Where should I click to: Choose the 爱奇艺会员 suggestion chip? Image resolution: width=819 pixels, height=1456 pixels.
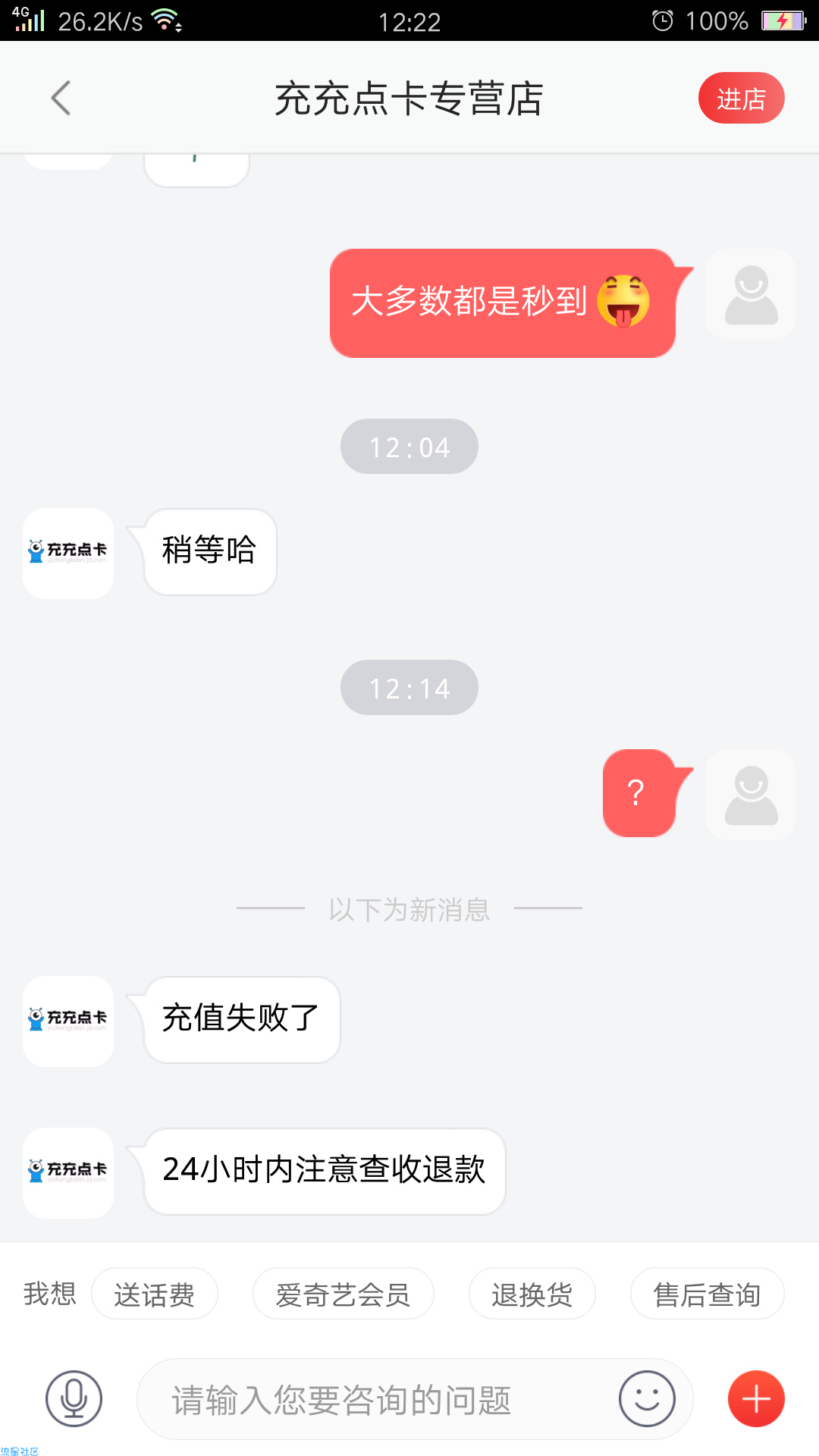pyautogui.click(x=343, y=1294)
